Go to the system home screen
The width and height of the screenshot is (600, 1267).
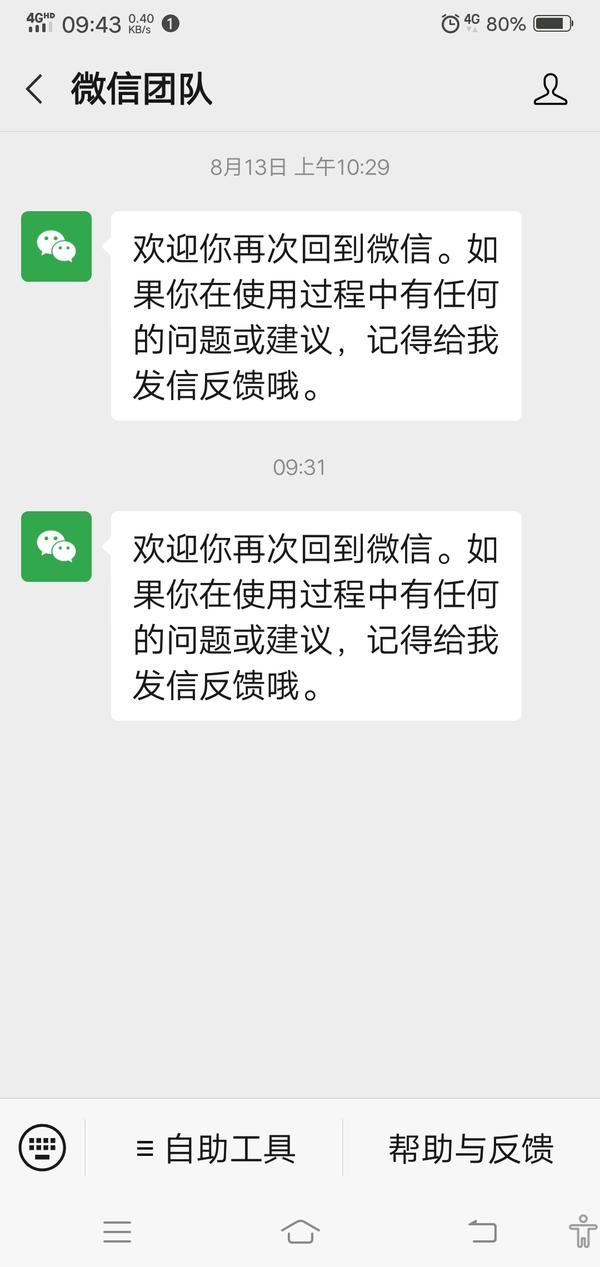pyautogui.click(x=300, y=1231)
